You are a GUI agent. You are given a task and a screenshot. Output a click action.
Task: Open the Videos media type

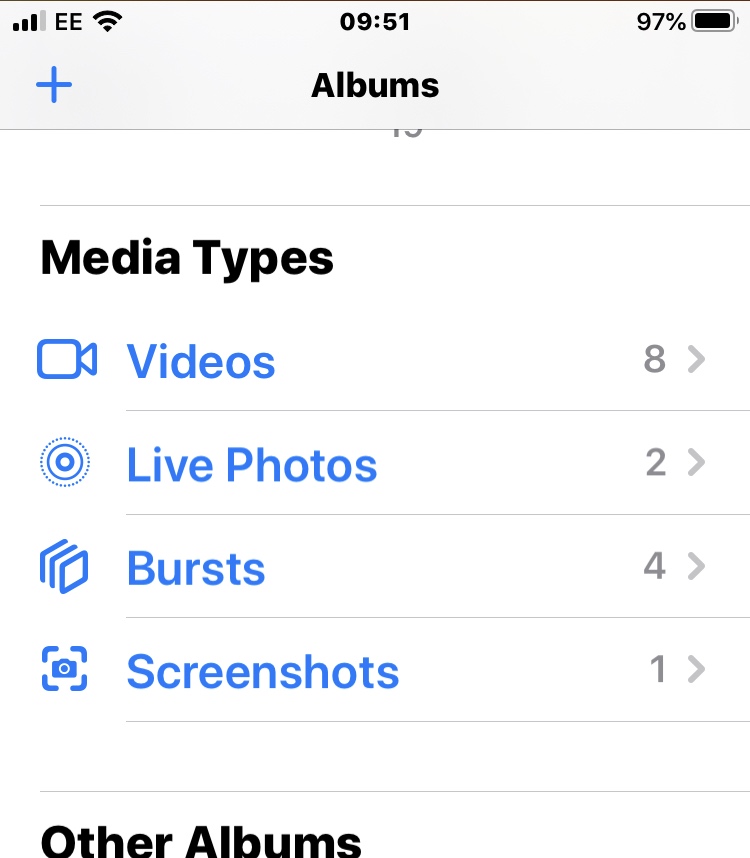click(201, 360)
